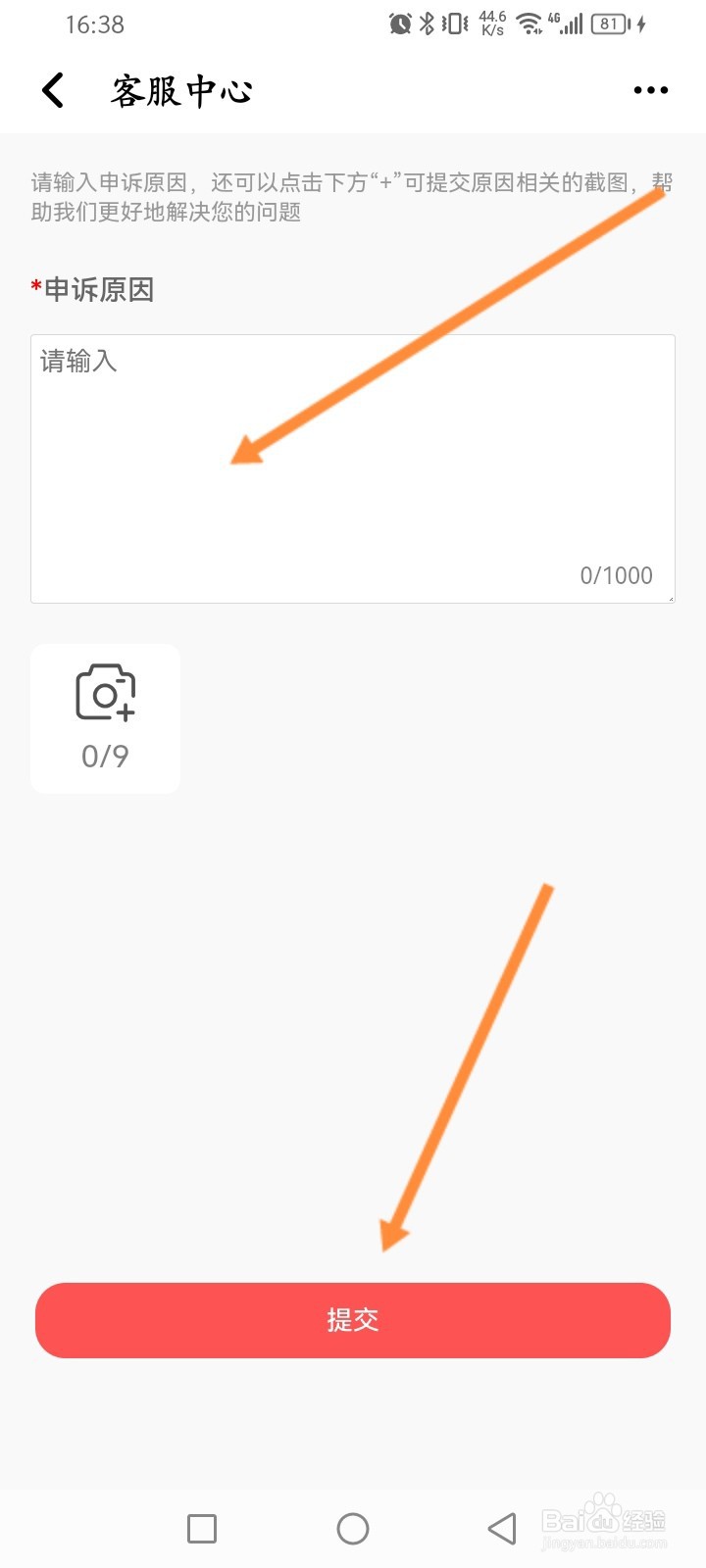
Task: Open the more options menu via the three dots
Action: [x=651, y=89]
